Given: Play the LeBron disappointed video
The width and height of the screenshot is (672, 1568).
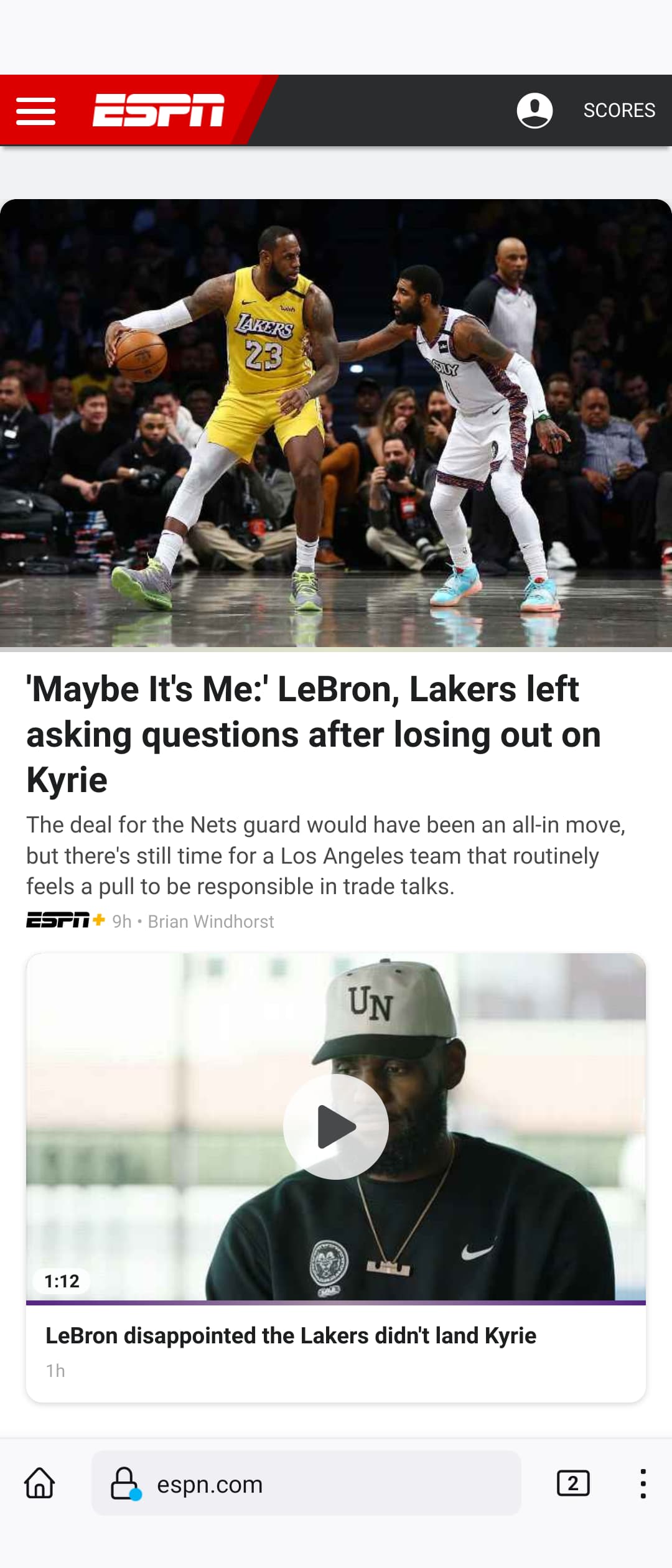Looking at the screenshot, I should point(336,1127).
